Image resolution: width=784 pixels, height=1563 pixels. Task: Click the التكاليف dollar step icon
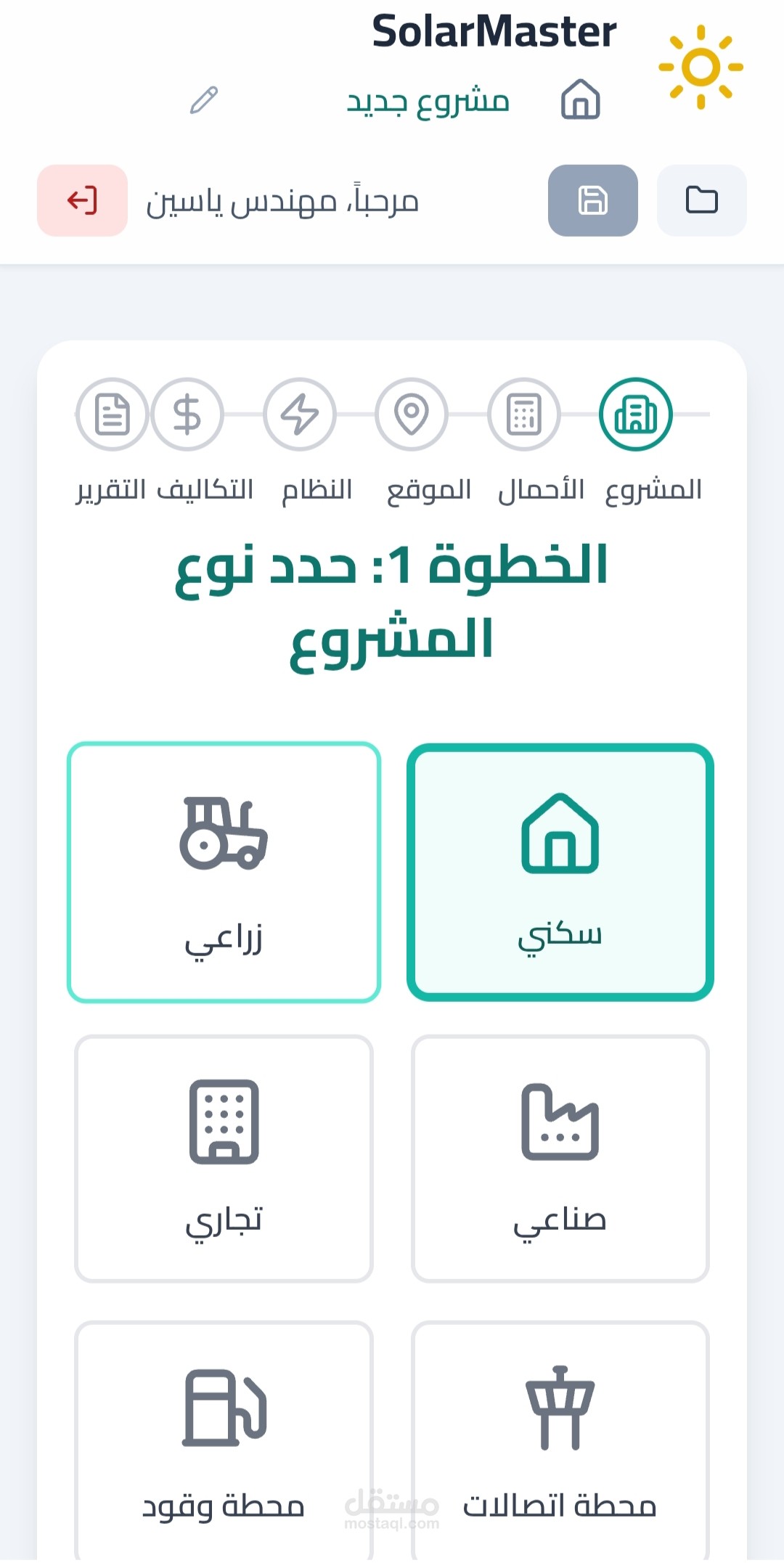pyautogui.click(x=187, y=415)
